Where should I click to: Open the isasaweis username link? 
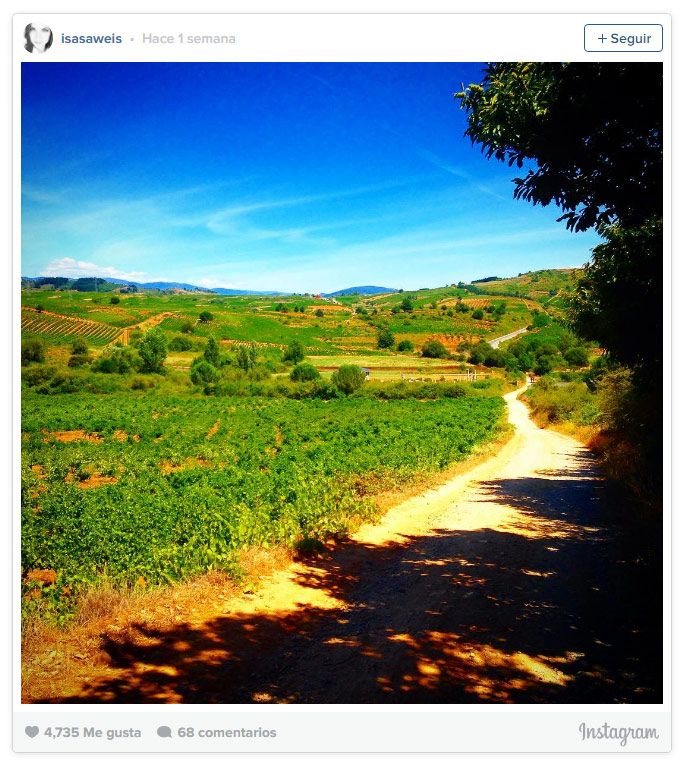tap(91, 39)
